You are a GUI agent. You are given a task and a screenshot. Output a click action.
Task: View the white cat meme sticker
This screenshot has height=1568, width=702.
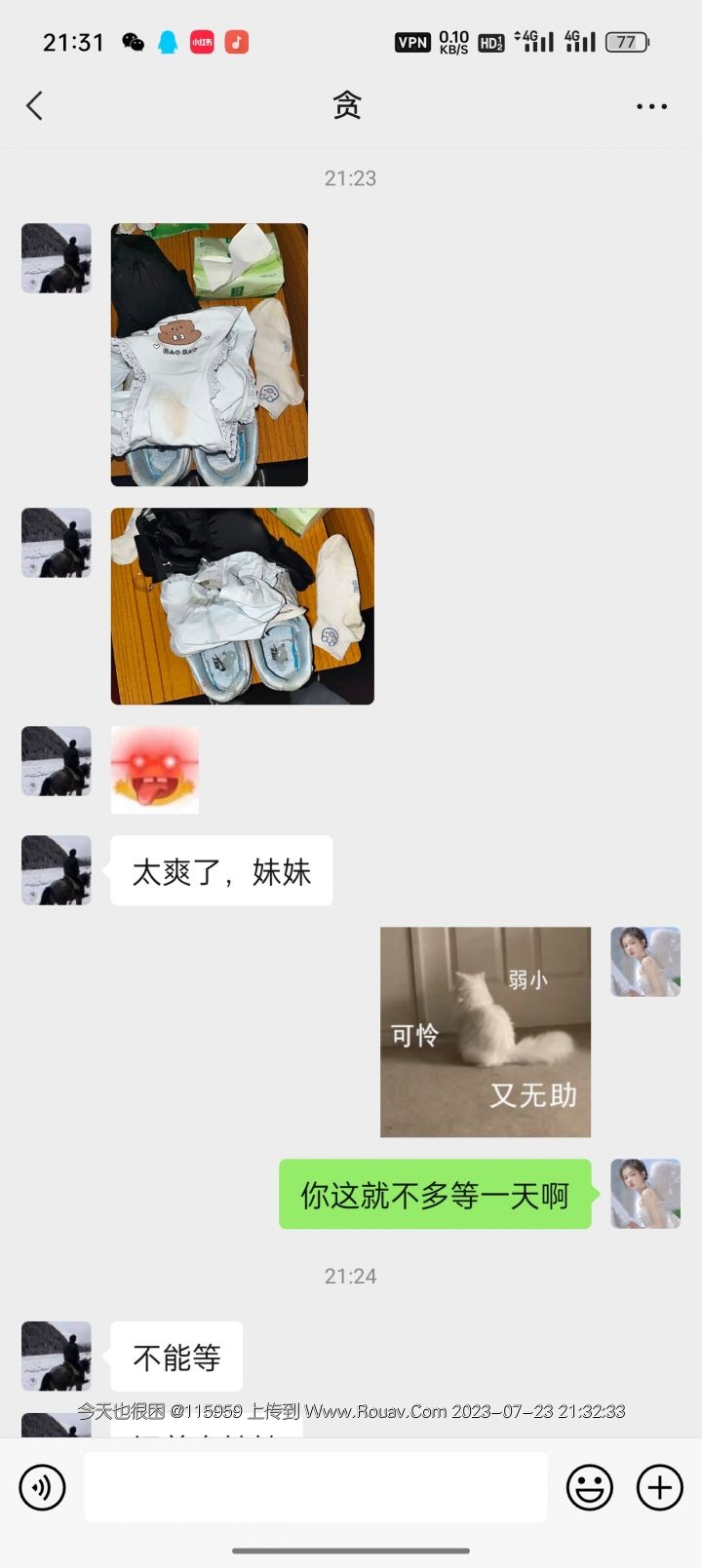point(486,1031)
